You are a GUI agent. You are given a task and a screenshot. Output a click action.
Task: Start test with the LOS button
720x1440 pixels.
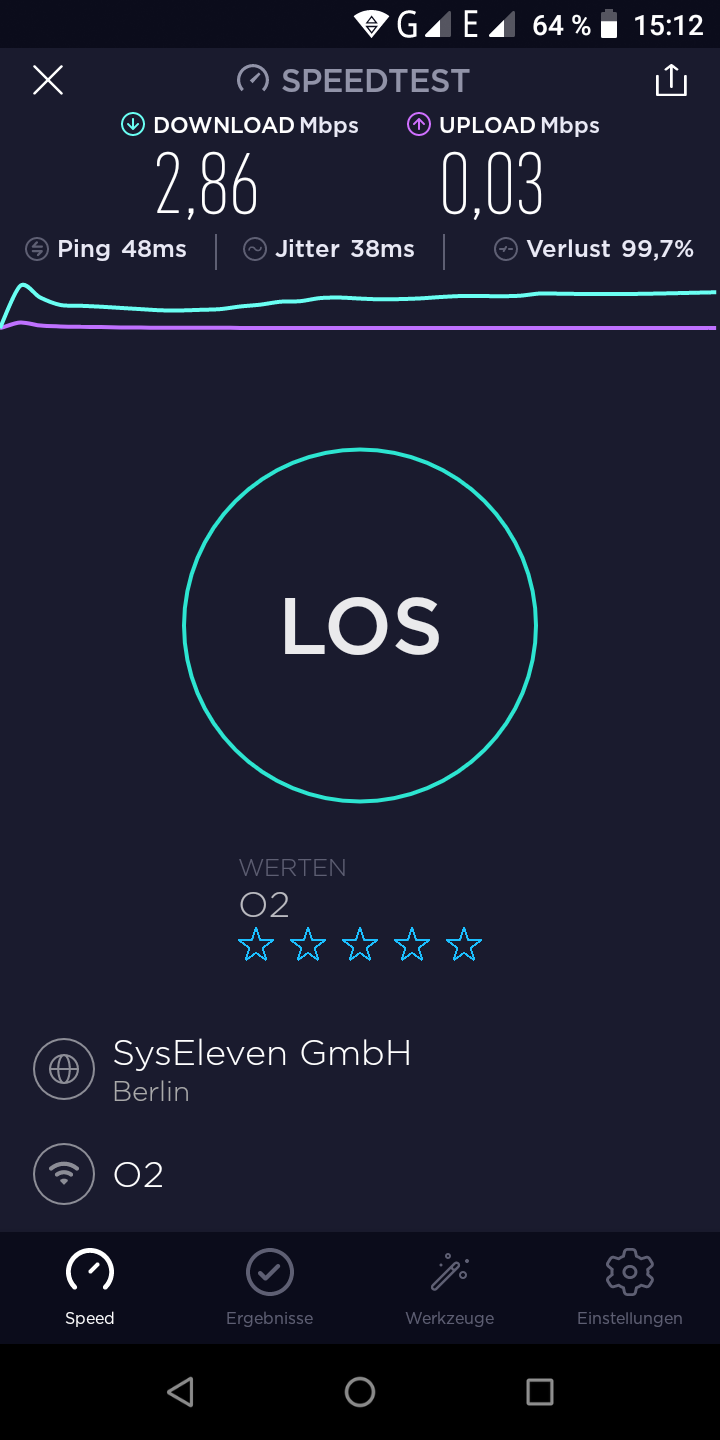pos(360,625)
